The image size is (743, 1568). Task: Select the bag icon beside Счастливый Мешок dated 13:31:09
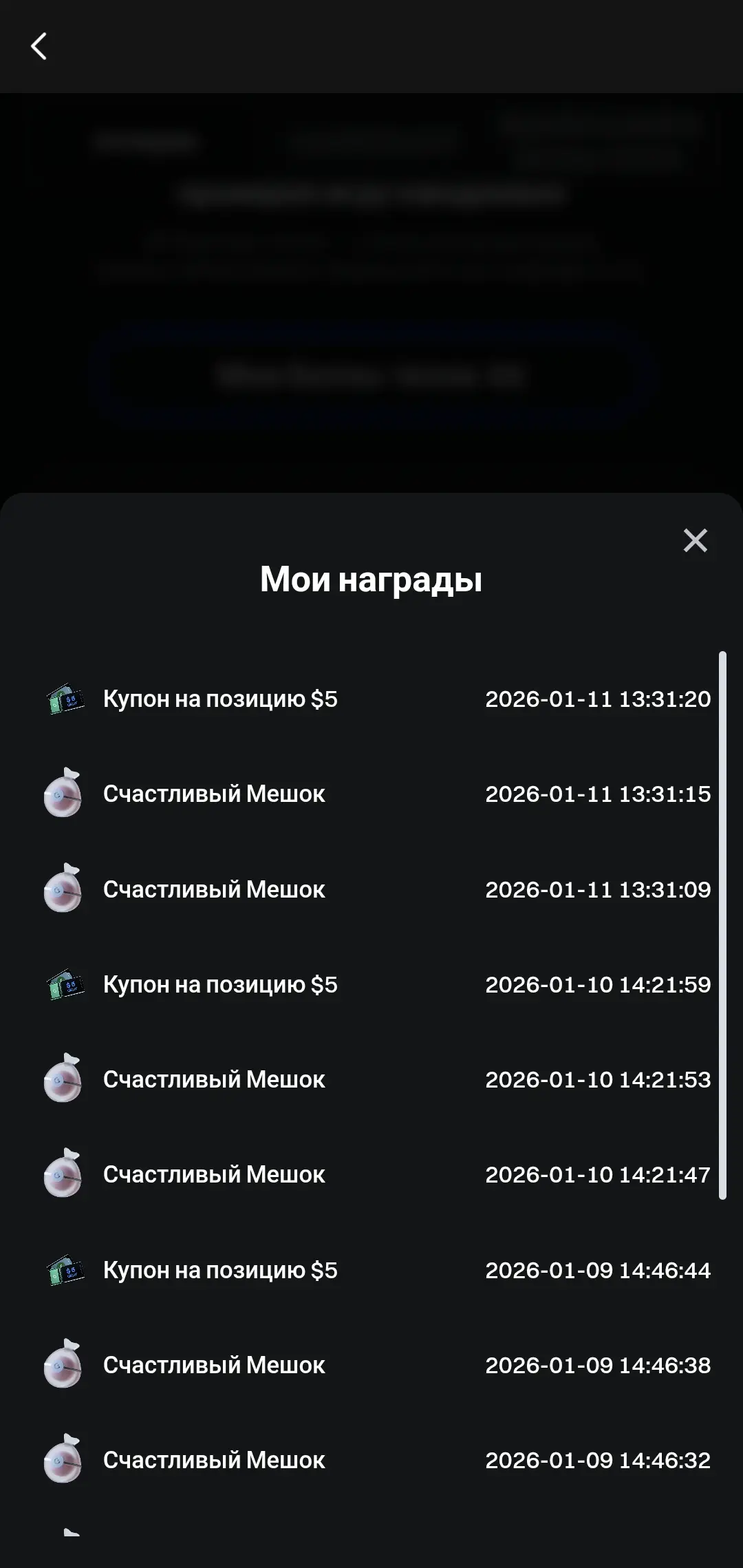coord(64,889)
